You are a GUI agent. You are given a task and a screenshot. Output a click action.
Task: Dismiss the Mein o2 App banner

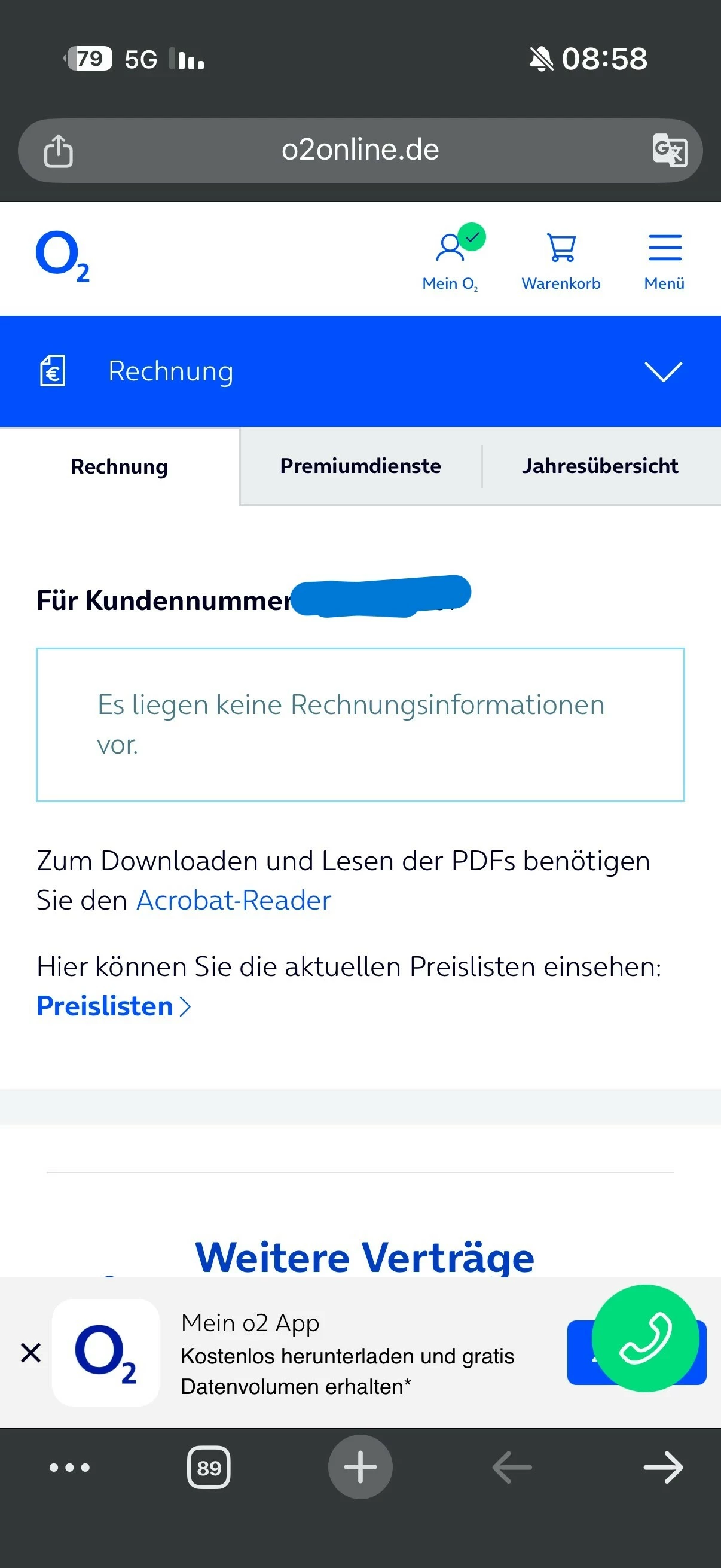coord(30,1353)
